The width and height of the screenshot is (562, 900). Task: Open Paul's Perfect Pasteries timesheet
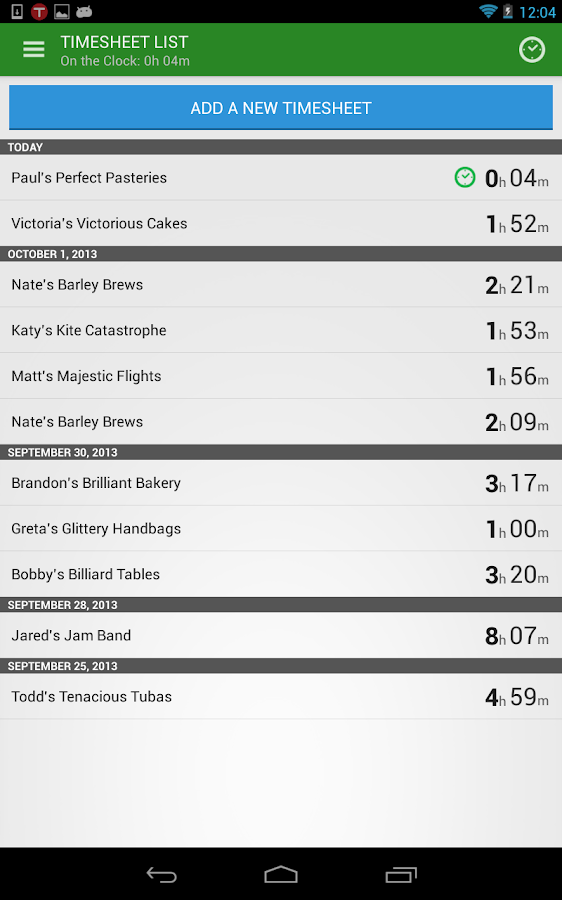(281, 177)
